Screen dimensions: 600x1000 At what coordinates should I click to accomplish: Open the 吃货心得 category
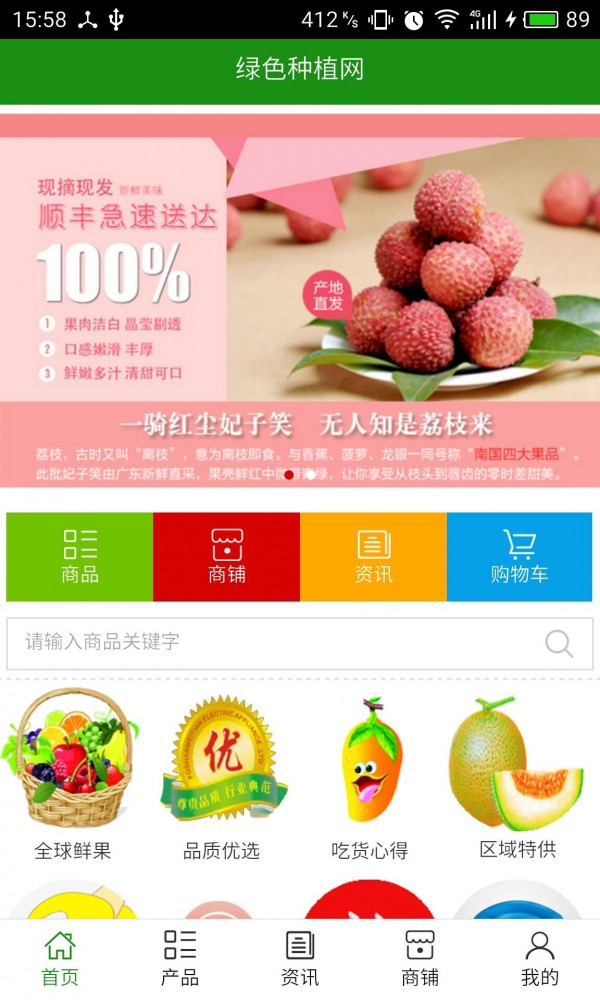370,775
